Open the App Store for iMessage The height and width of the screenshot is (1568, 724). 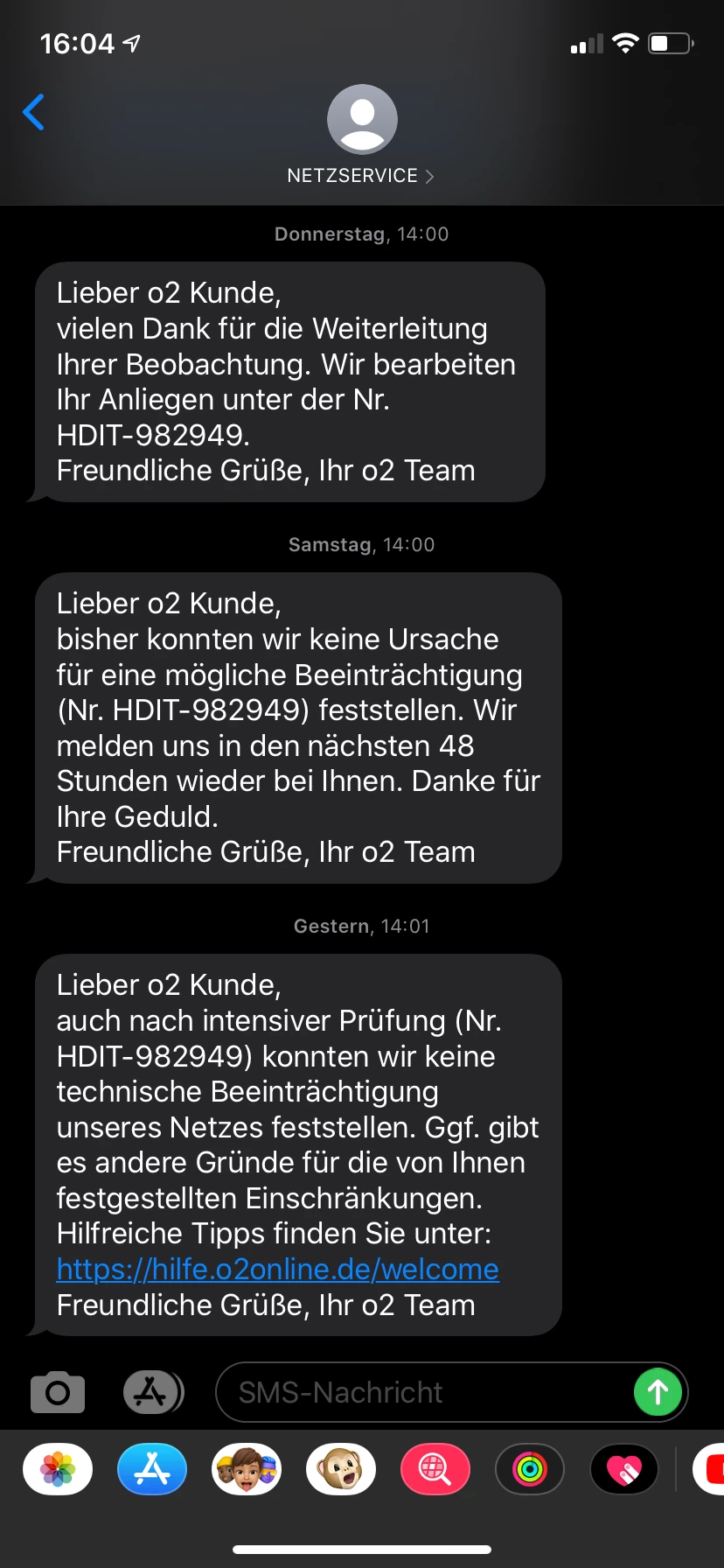coord(152,1469)
